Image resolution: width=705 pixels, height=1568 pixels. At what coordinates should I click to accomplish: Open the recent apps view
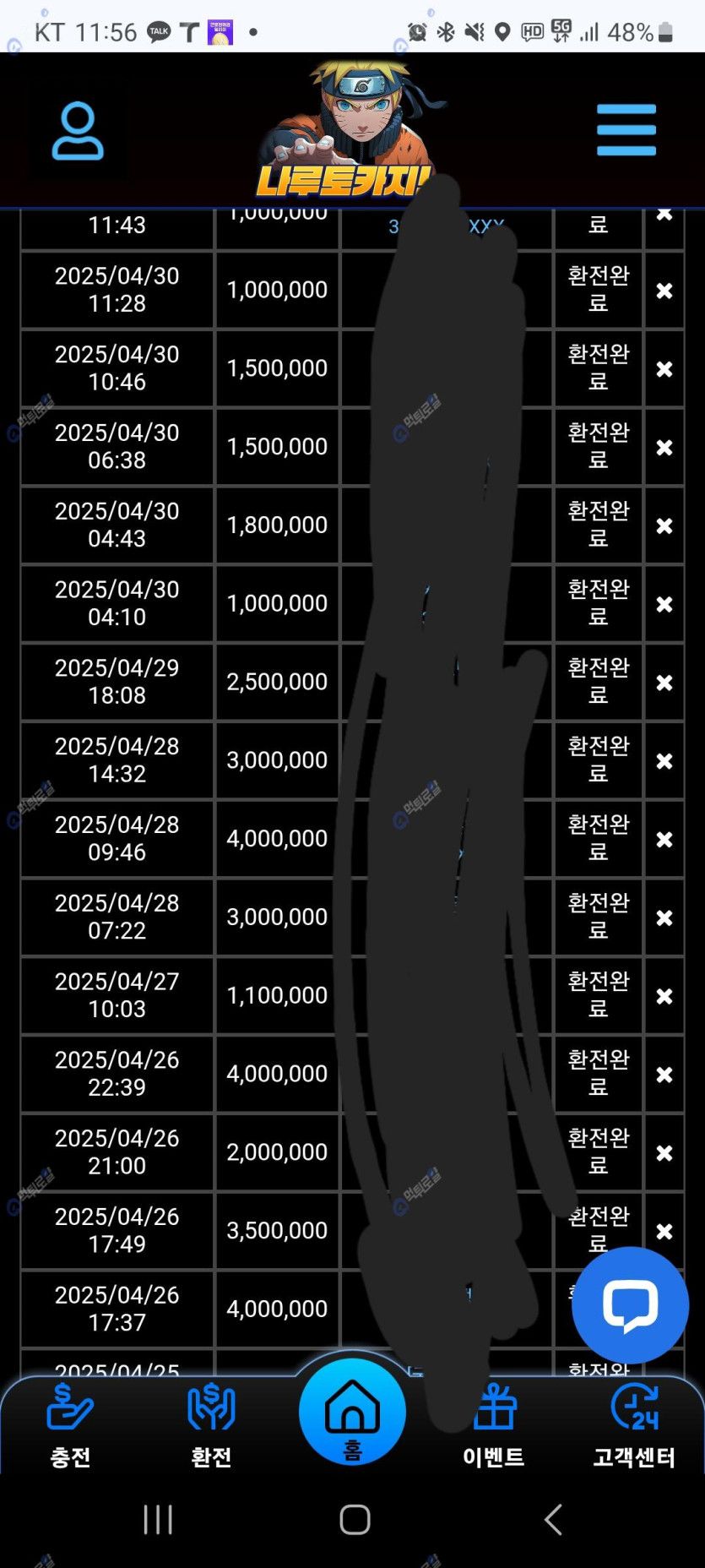(x=158, y=1519)
